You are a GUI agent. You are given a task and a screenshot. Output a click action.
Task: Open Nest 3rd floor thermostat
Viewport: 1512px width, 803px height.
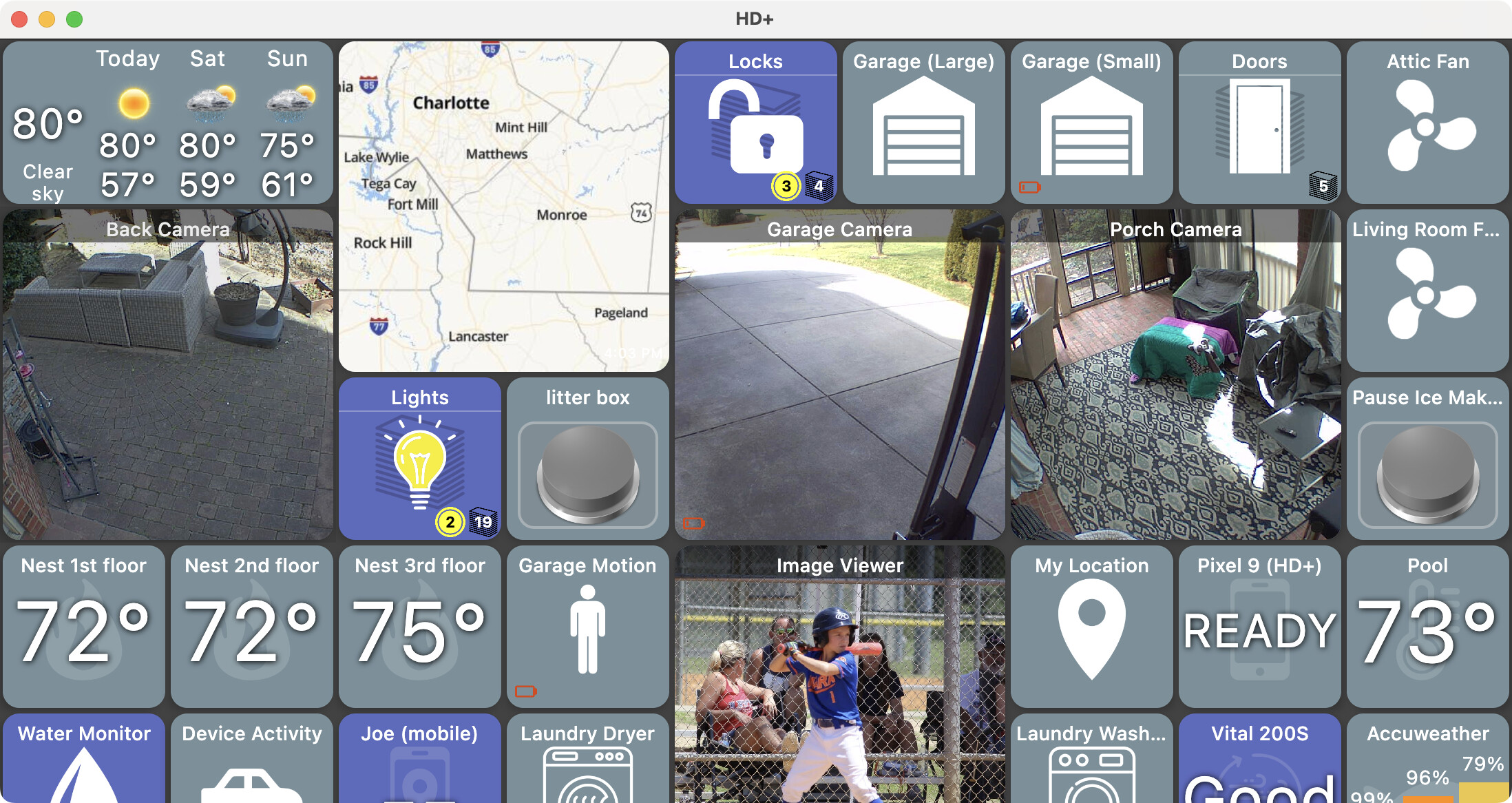pyautogui.click(x=419, y=627)
